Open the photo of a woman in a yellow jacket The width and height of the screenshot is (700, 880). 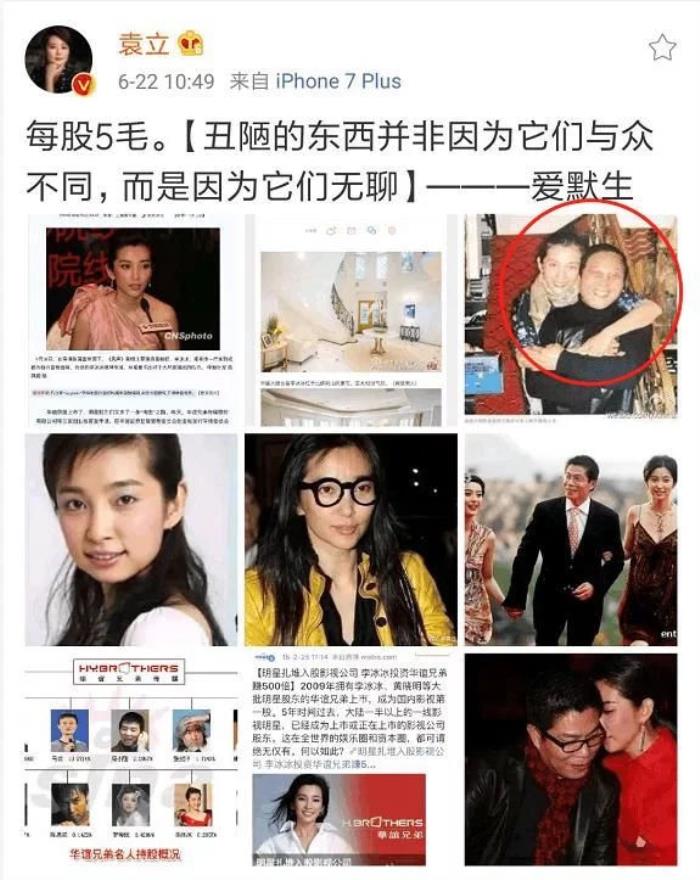350,540
